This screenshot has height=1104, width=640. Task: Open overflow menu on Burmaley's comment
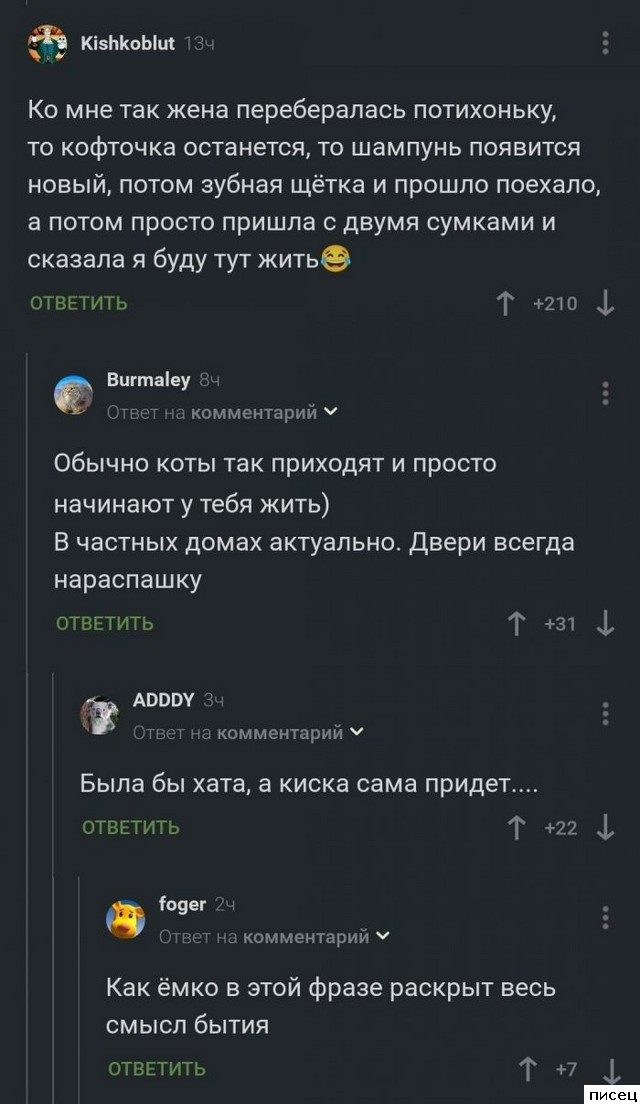(605, 393)
